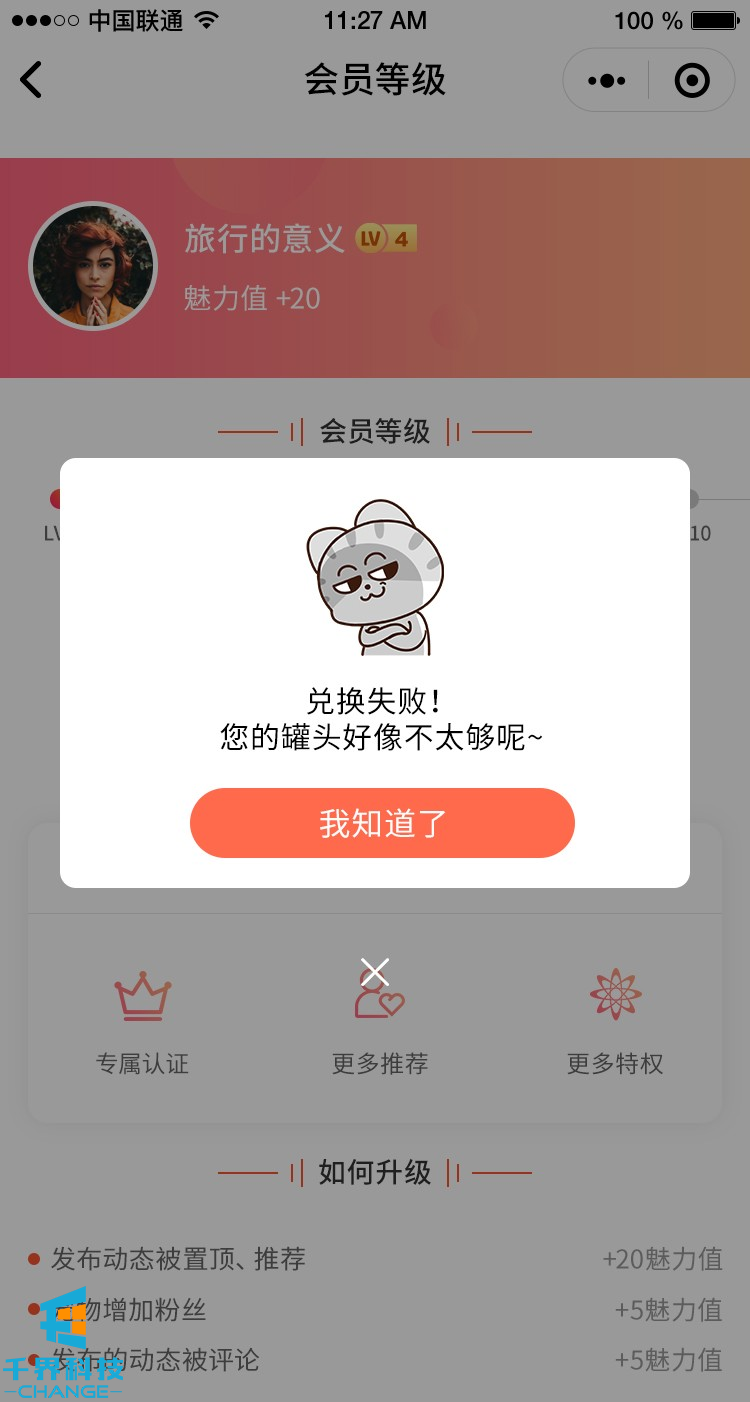
Task: Close the mini program with the circle icon
Action: tap(692, 80)
